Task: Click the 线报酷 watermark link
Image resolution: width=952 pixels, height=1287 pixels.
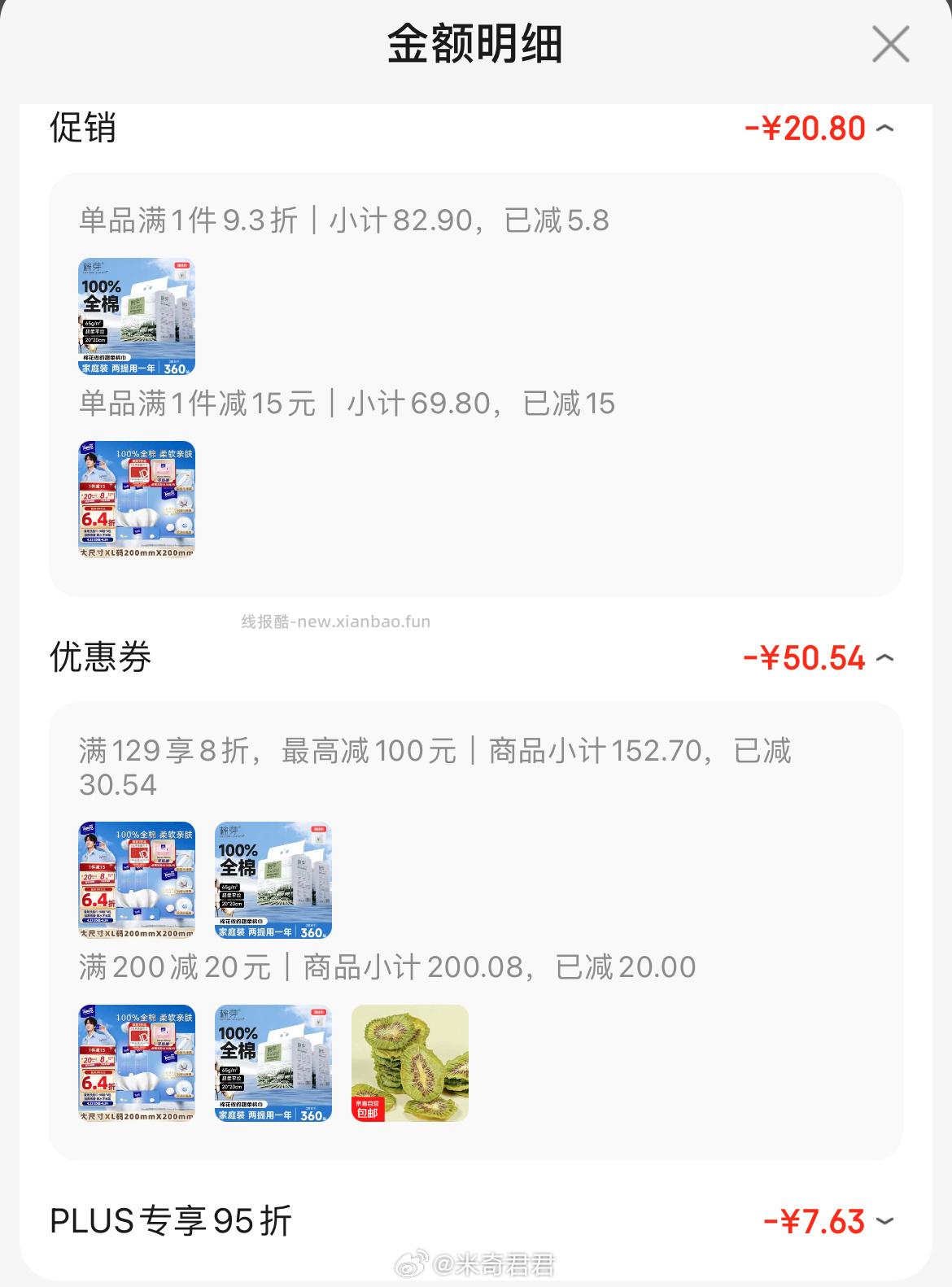Action: click(334, 620)
